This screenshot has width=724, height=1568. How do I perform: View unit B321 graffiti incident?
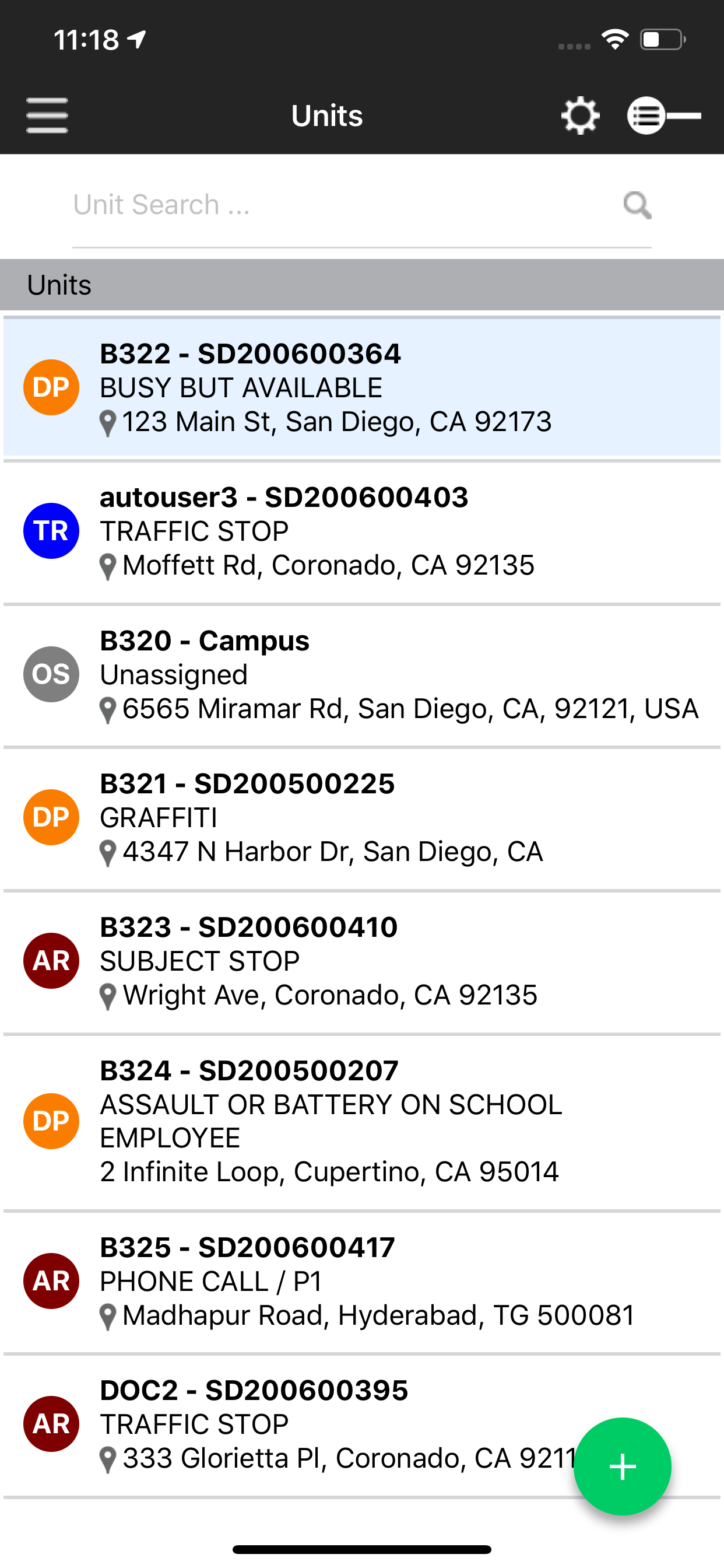coord(362,818)
